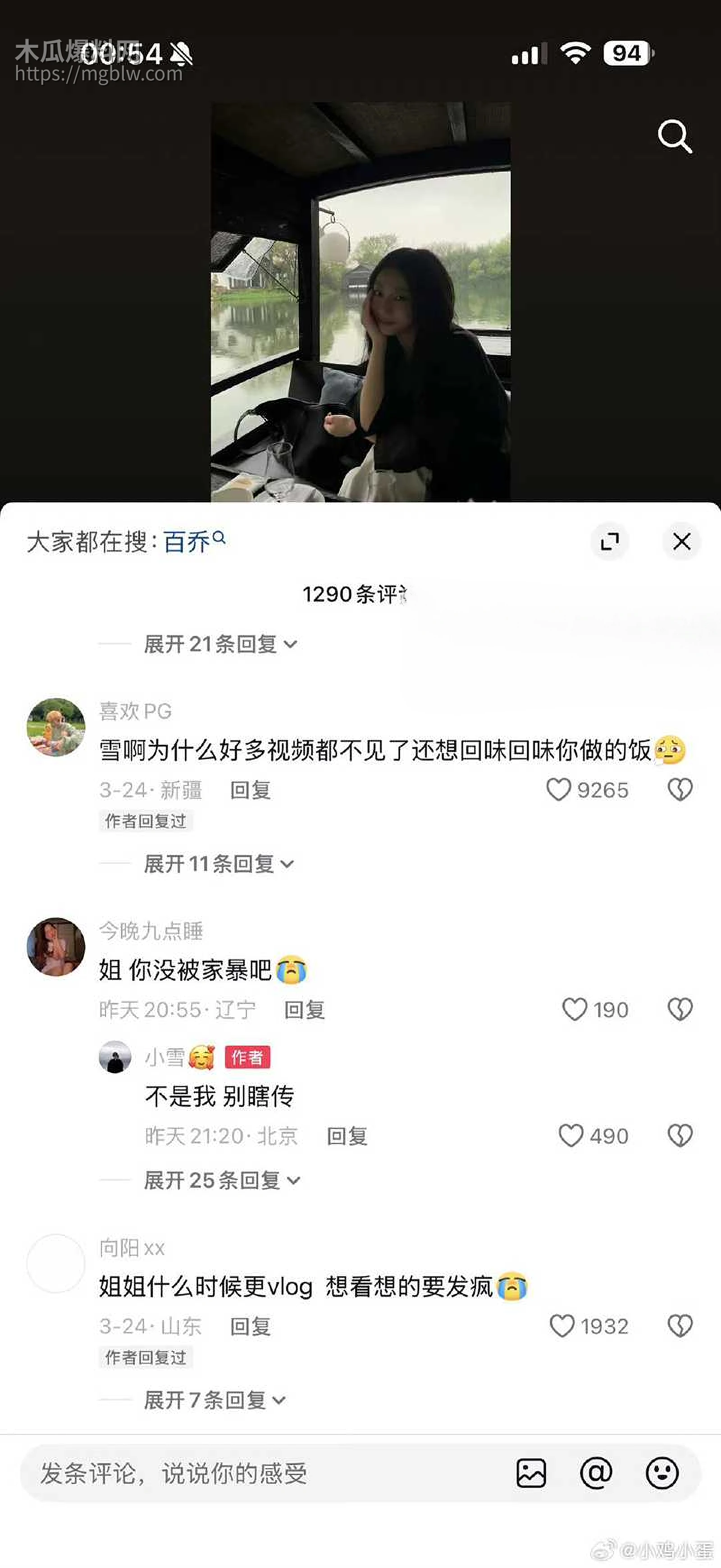Tap the image attachment icon in comment bar

[x=531, y=1474]
